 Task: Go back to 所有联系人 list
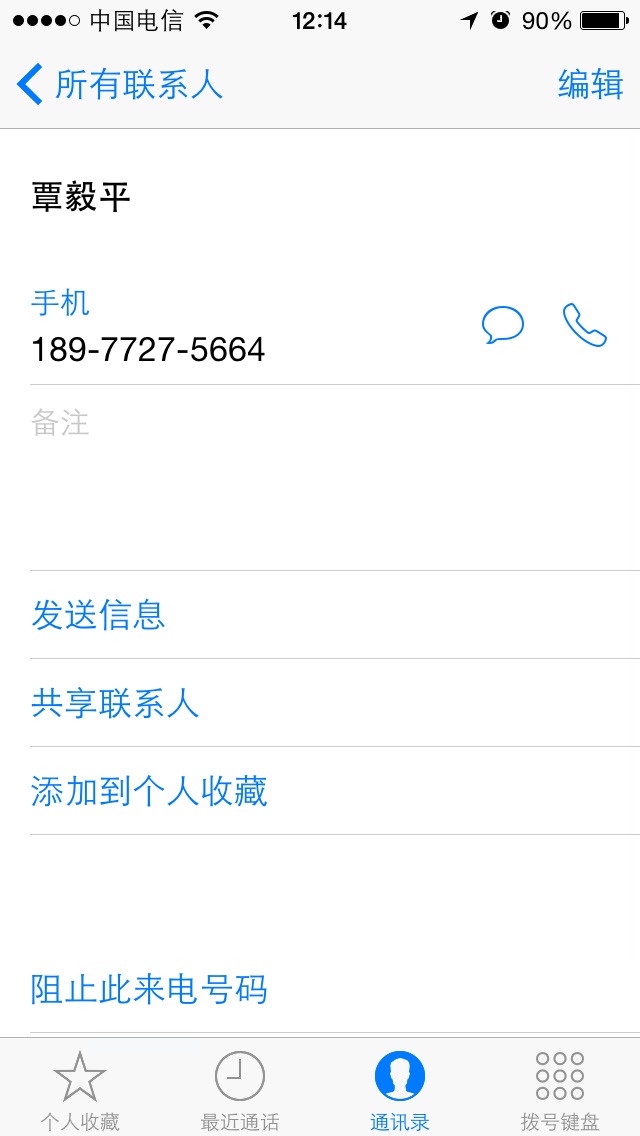(120, 85)
